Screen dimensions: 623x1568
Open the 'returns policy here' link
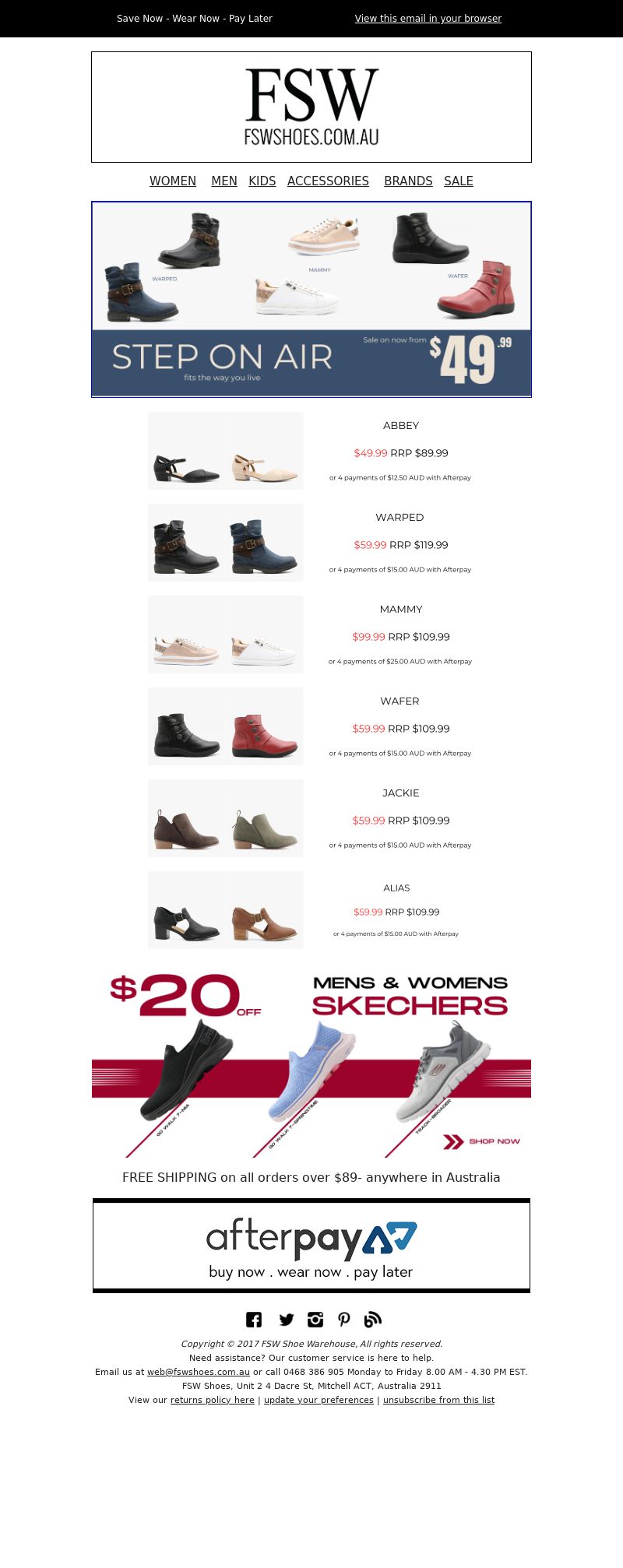tap(213, 1400)
